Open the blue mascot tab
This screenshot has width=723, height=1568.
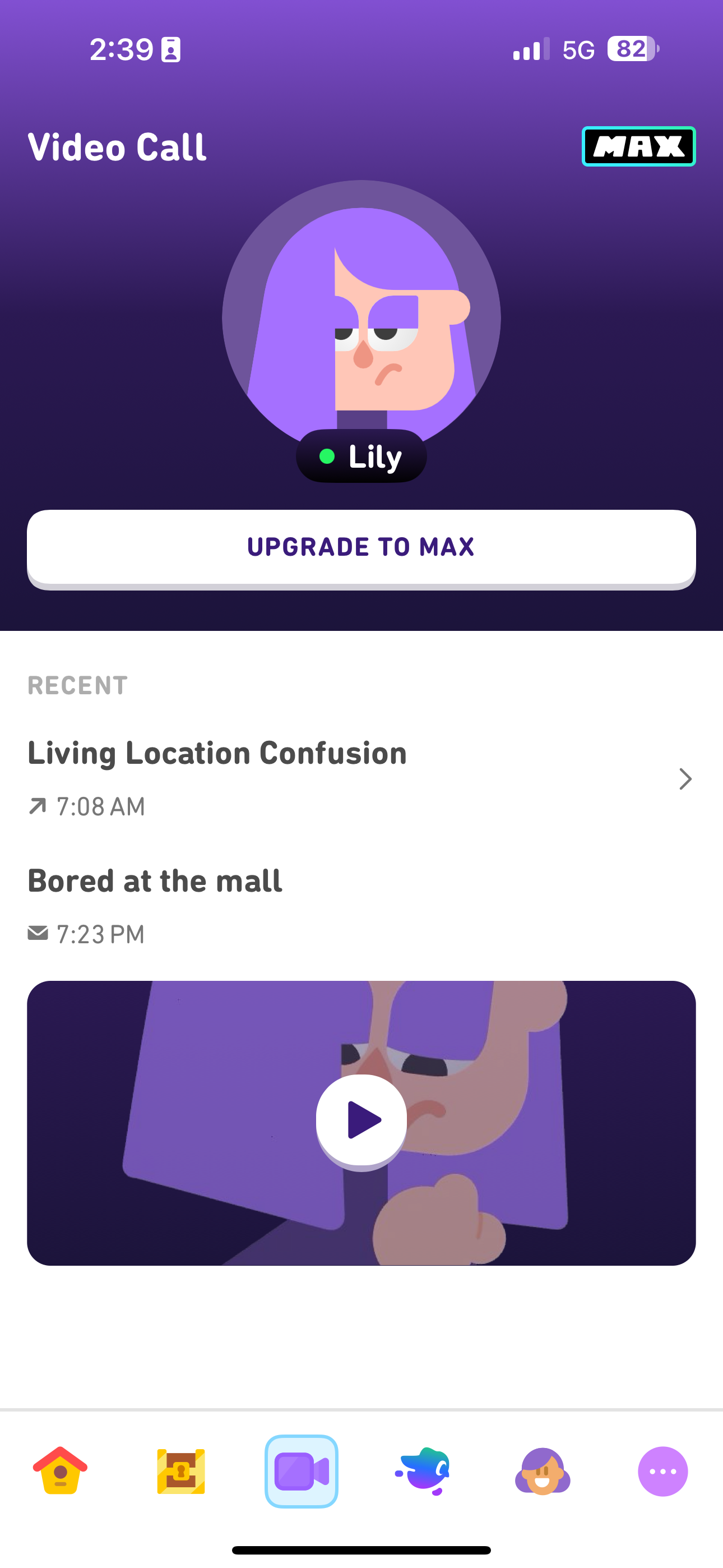click(x=423, y=1470)
